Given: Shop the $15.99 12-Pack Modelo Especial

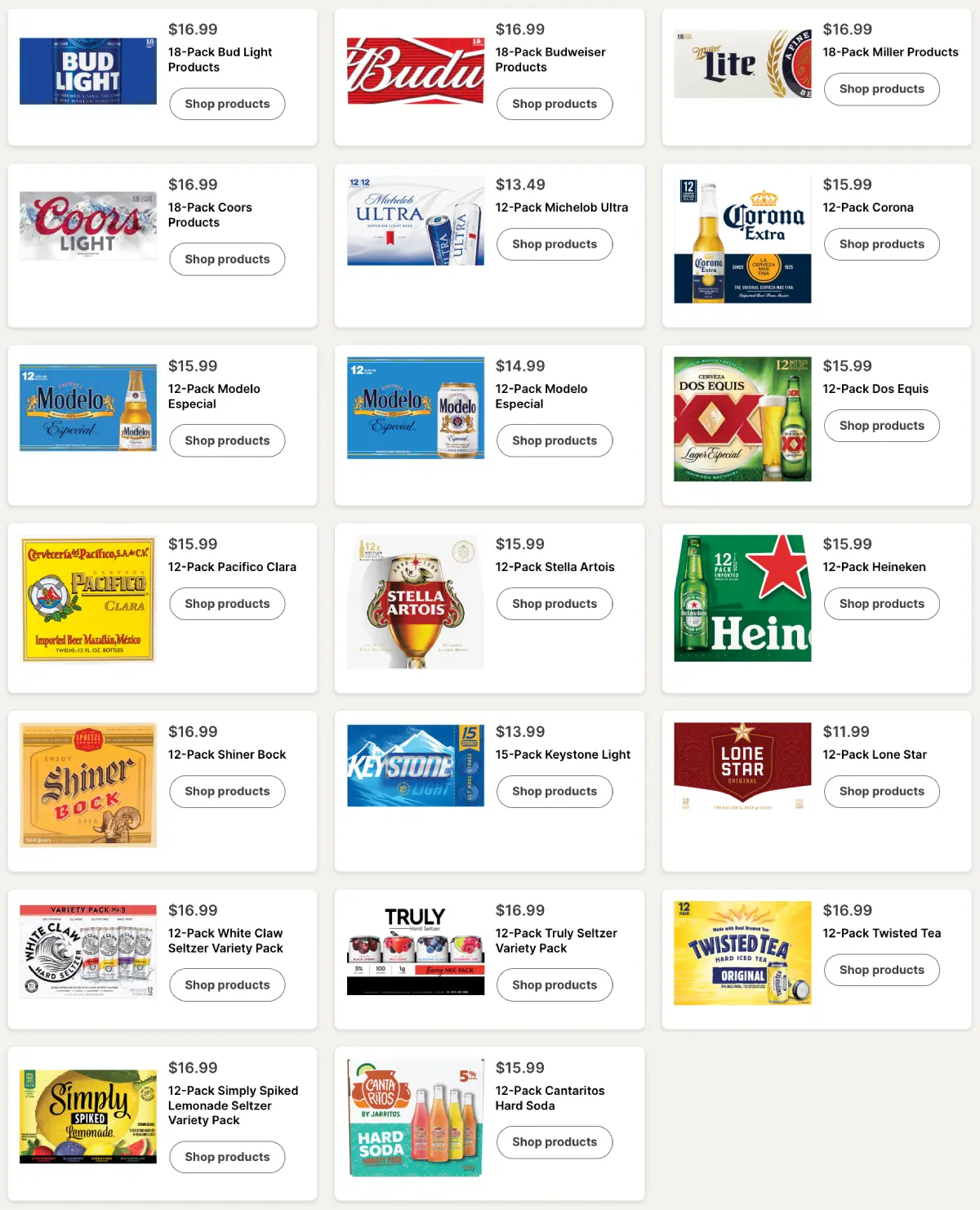Looking at the screenshot, I should click(227, 440).
